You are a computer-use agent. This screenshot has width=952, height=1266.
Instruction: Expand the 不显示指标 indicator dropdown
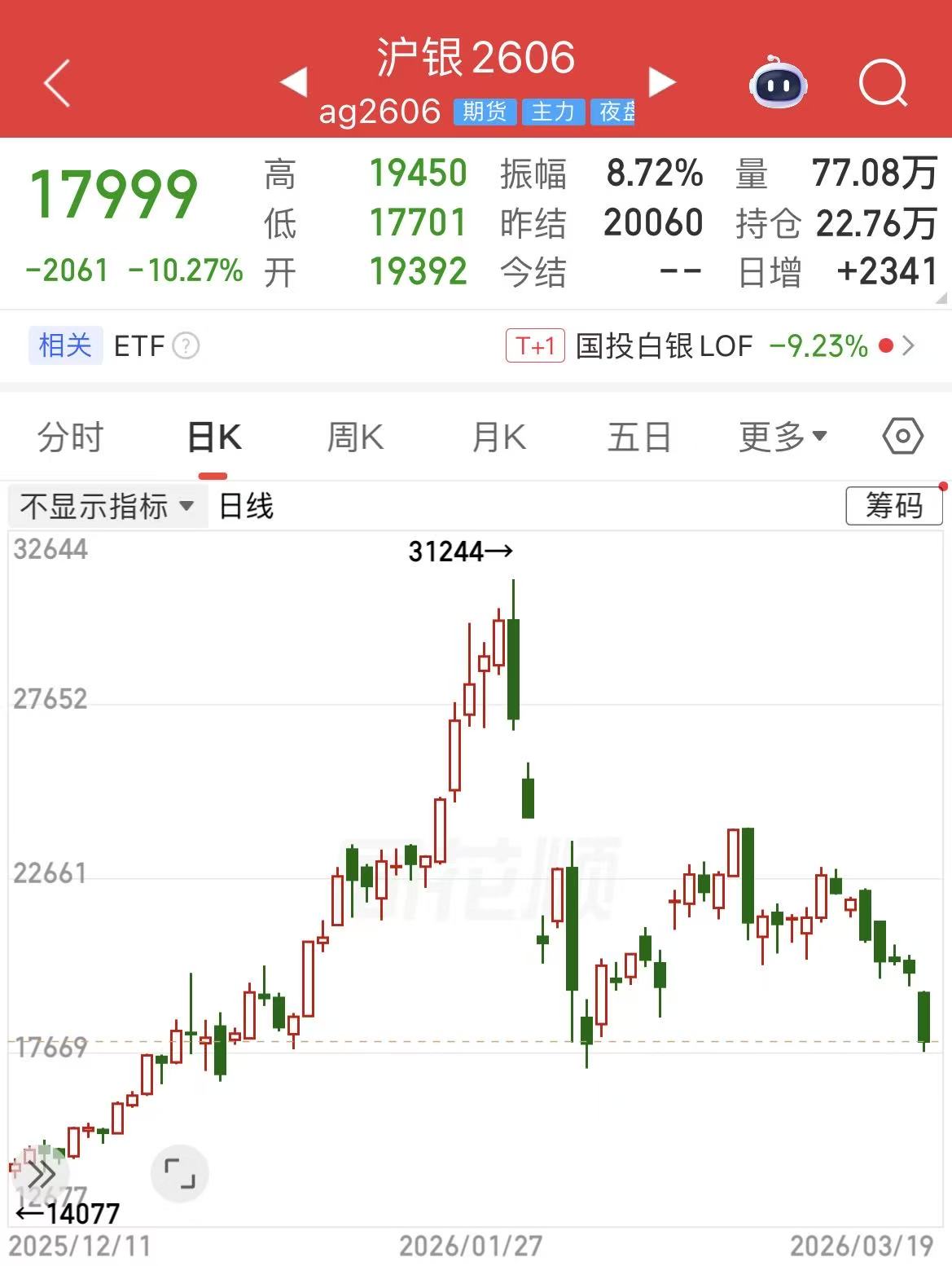click(107, 507)
